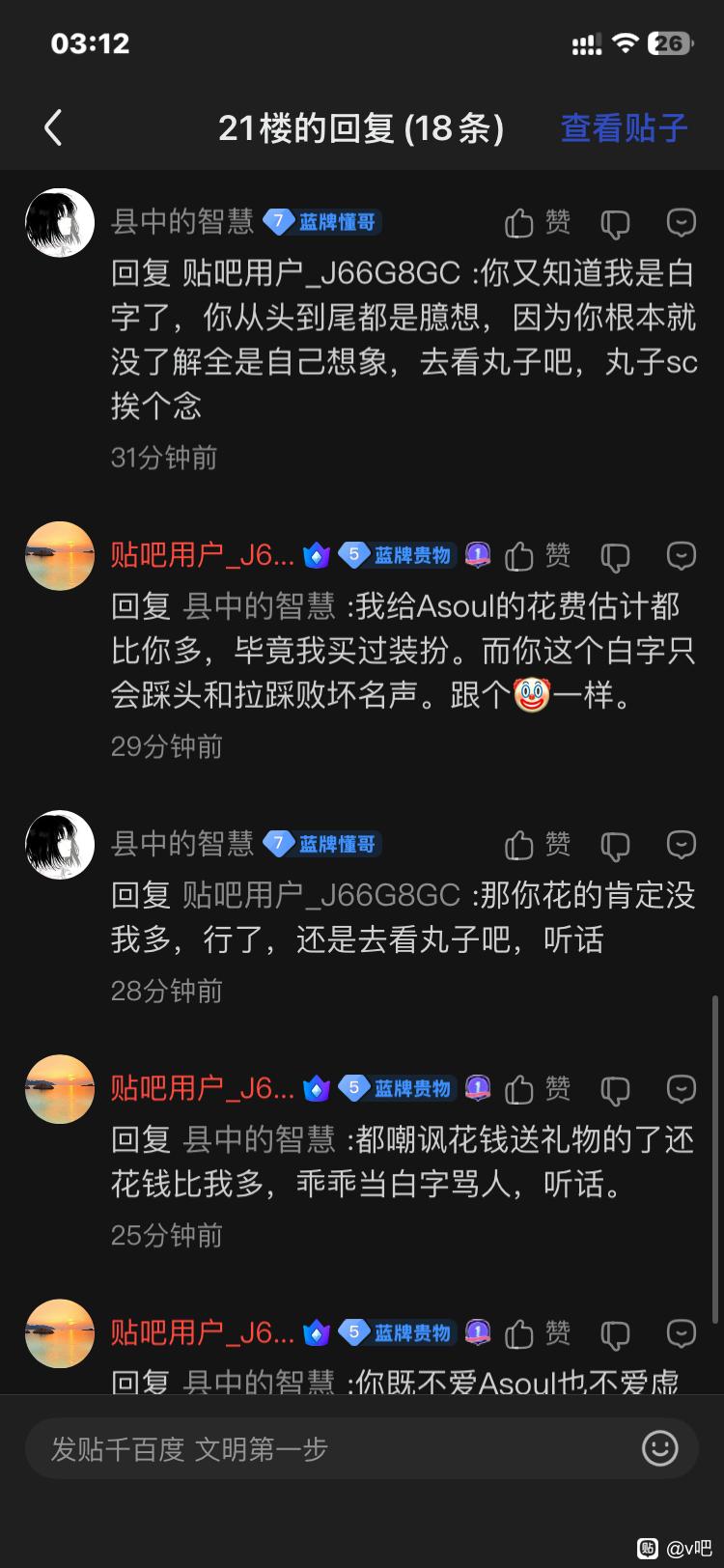Open 县中的智慧's avatar on the 31分钟前 reply
The image size is (724, 1568).
tap(60, 223)
